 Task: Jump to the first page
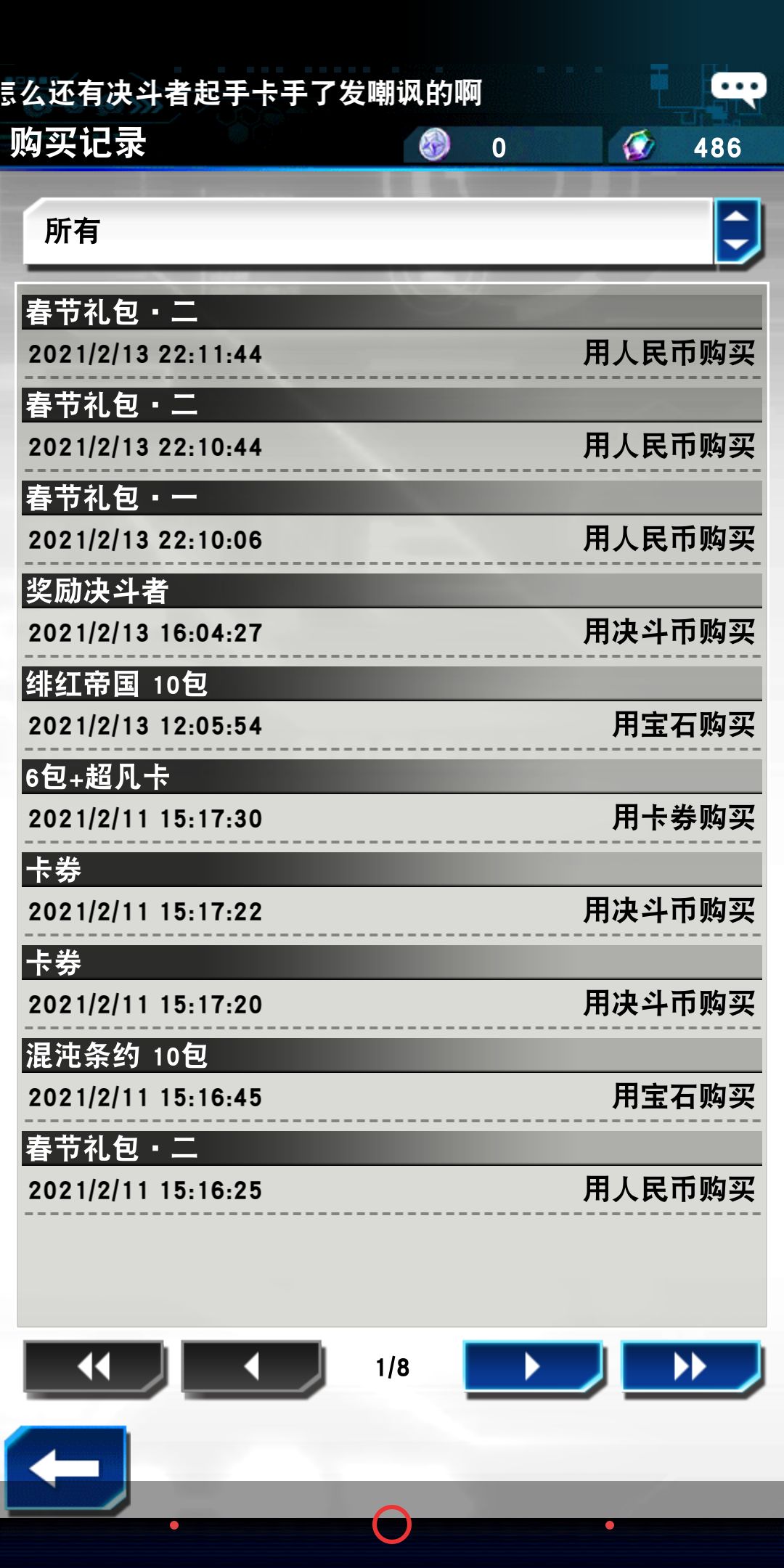coord(94,1368)
